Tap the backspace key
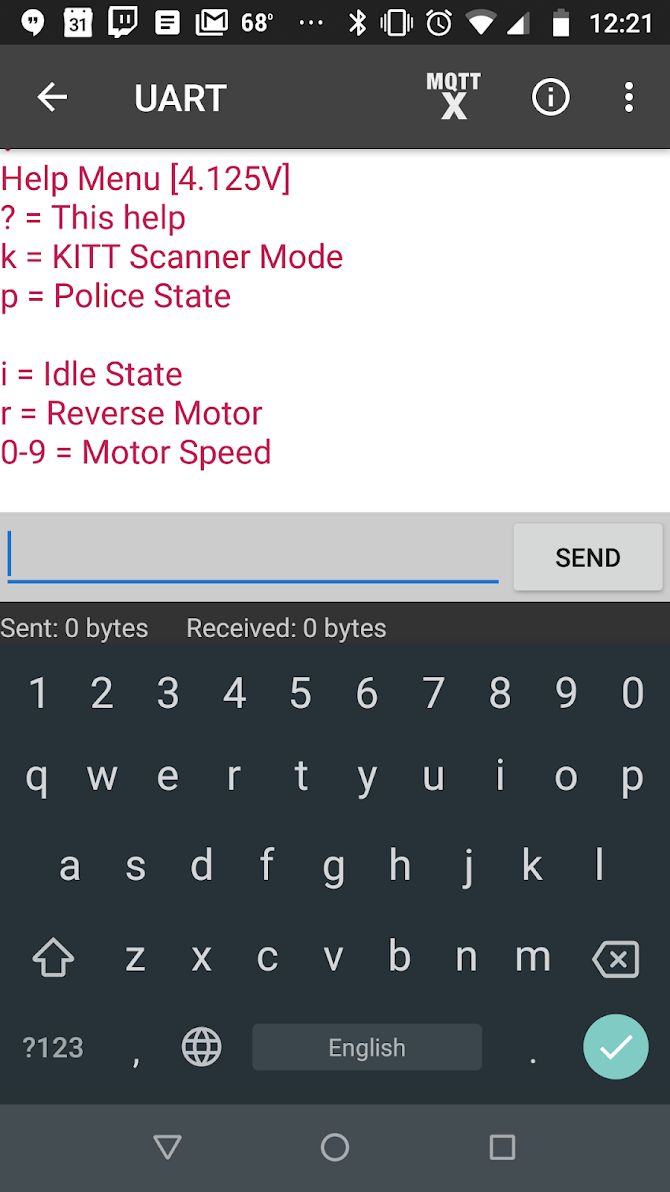 pos(615,960)
